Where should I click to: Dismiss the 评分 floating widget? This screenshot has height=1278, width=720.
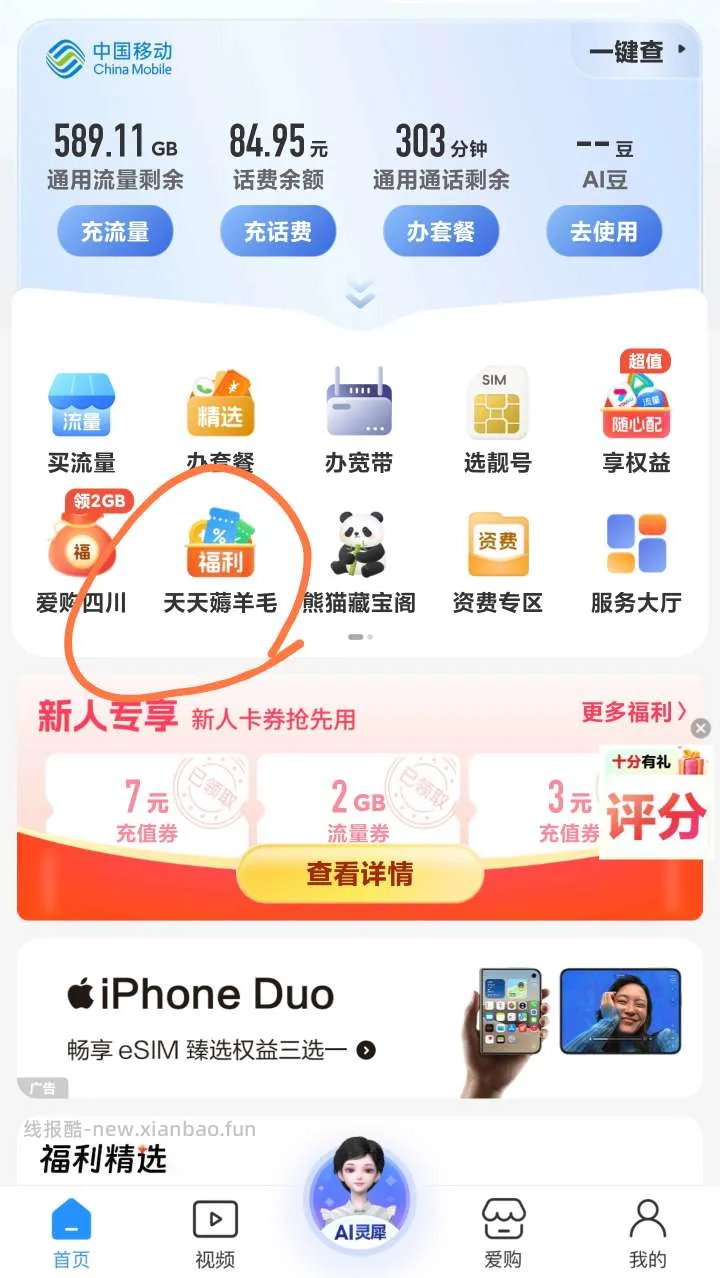pos(701,728)
